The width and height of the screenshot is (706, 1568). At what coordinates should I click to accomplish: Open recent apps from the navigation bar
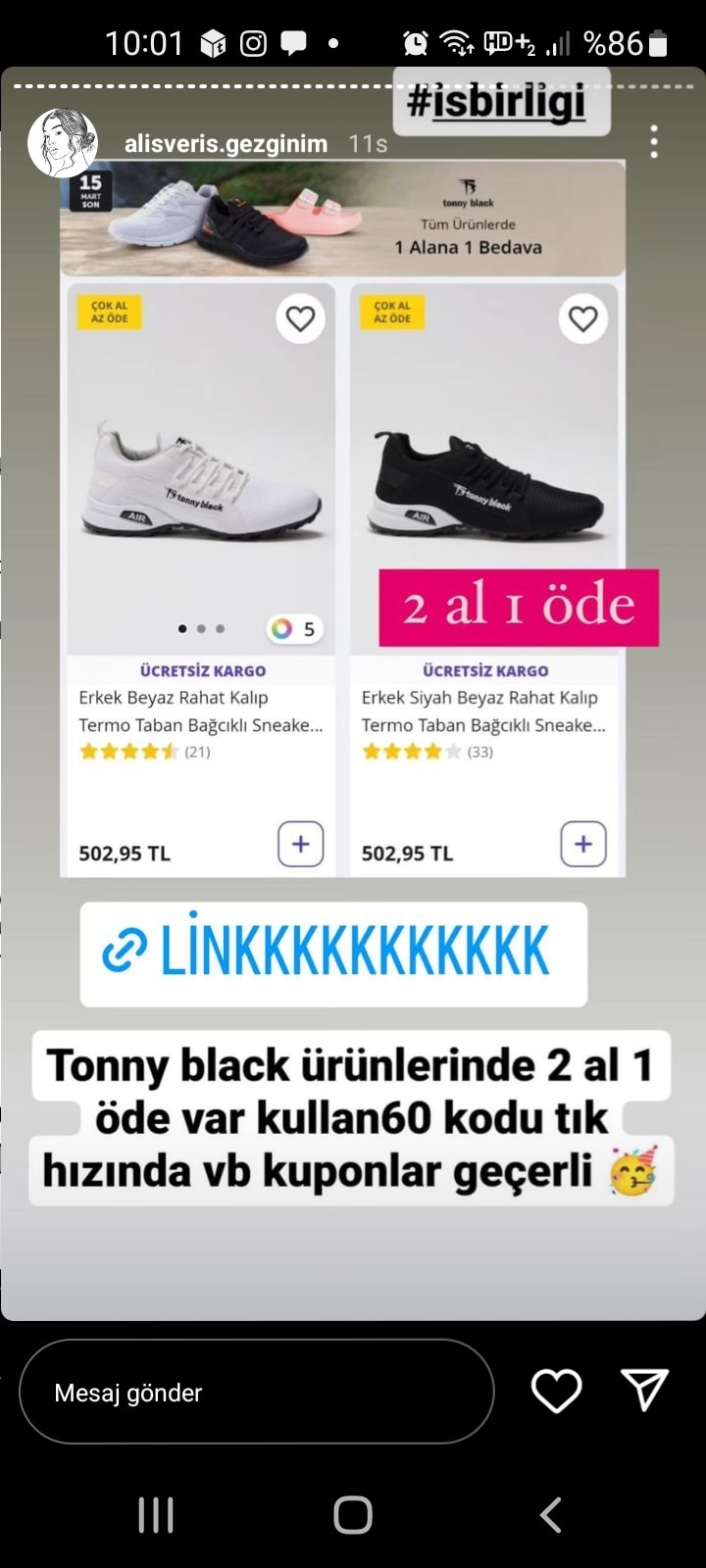[156, 1514]
